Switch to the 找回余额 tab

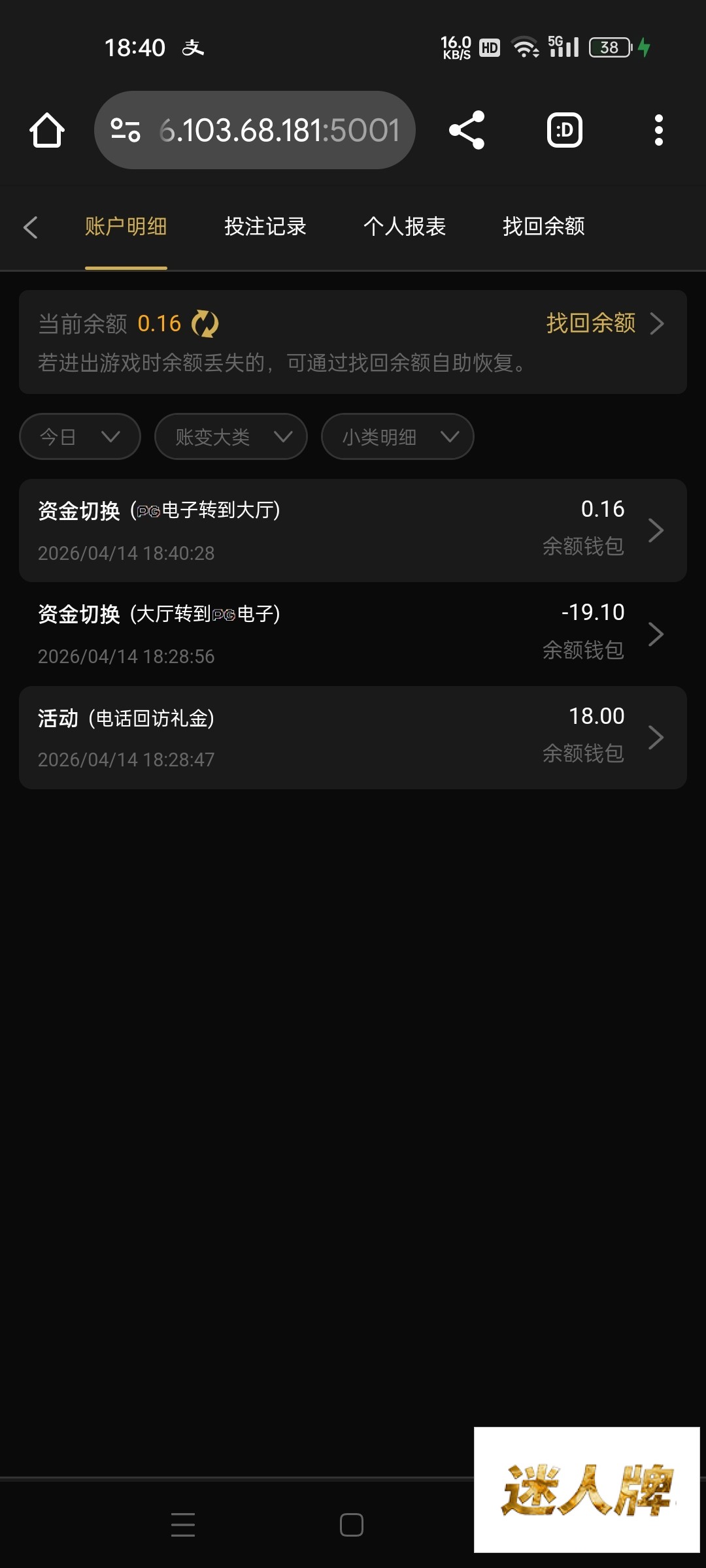point(544,227)
